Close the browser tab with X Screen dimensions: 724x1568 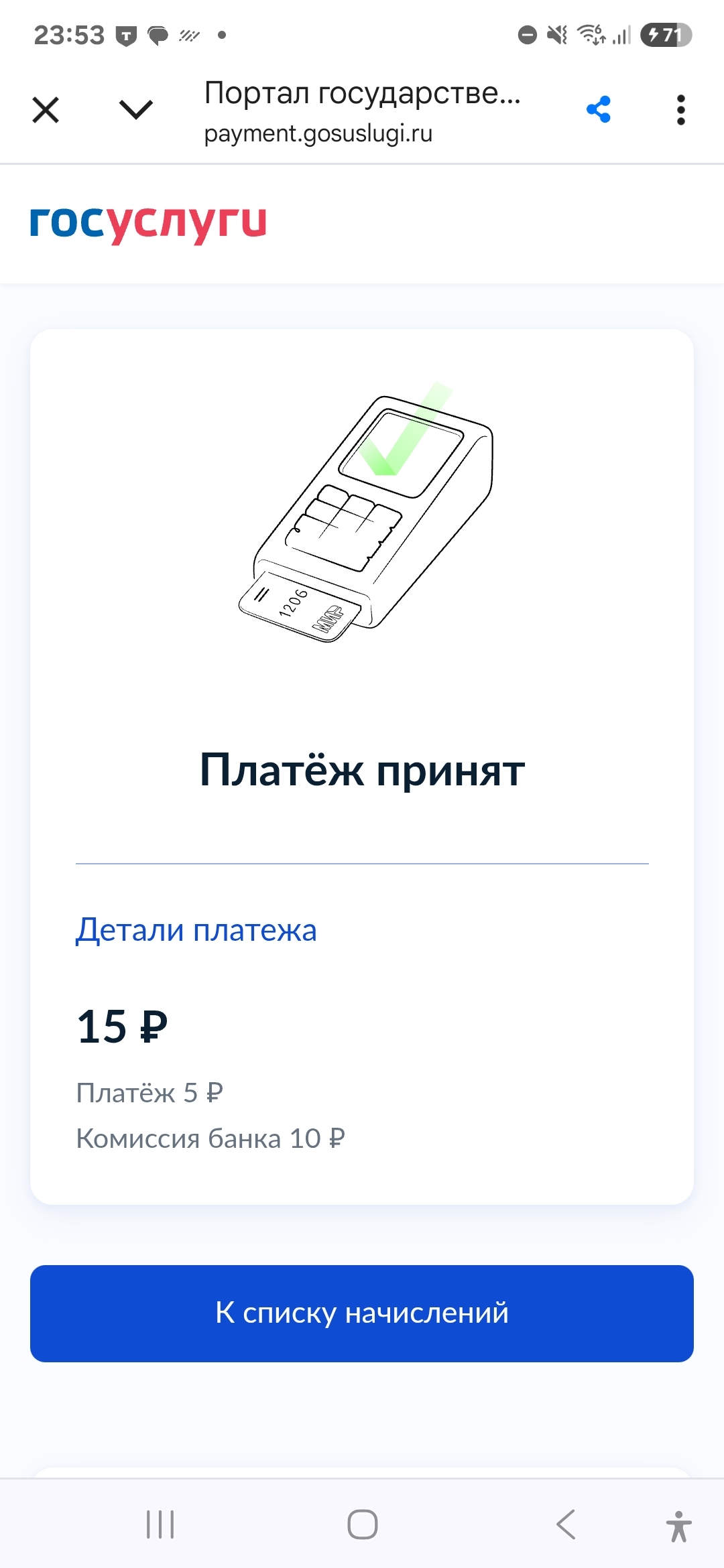click(x=46, y=110)
